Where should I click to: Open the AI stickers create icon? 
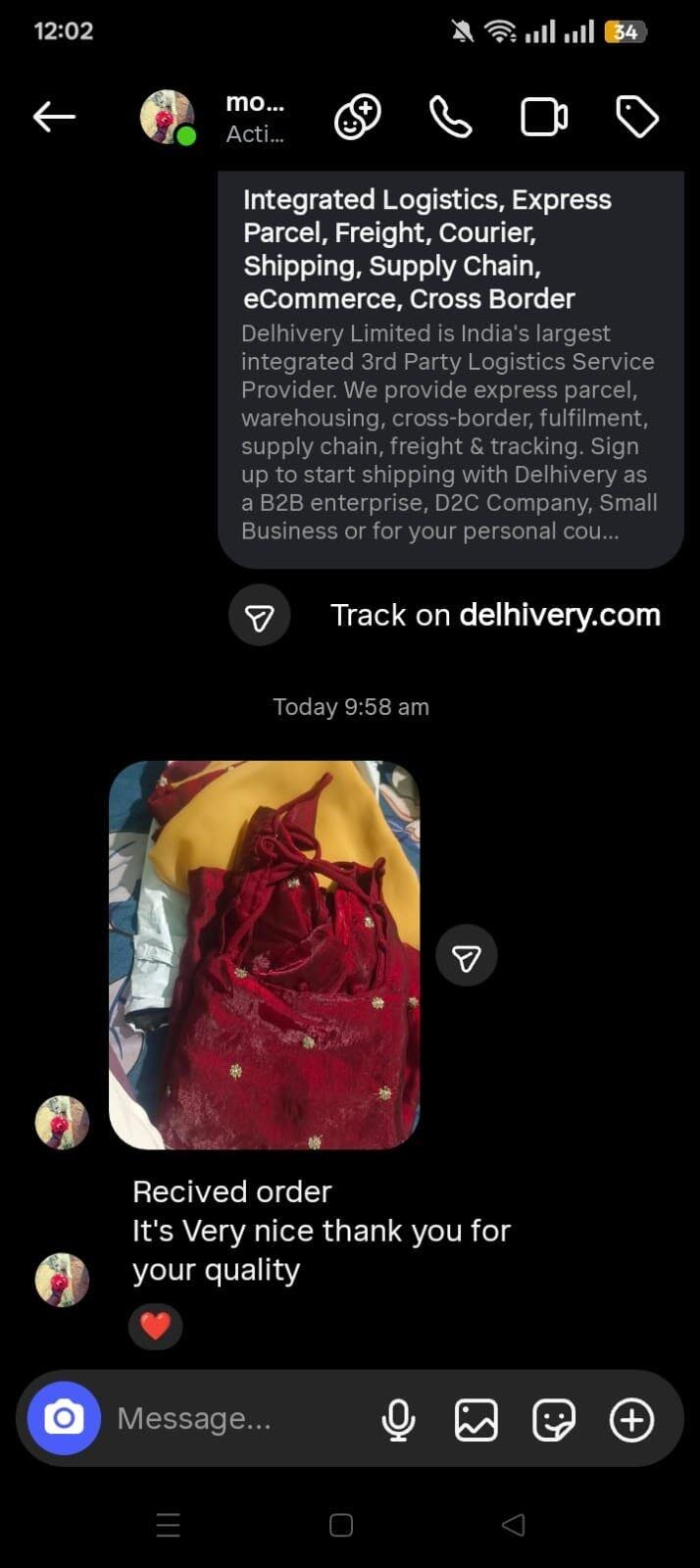tap(358, 119)
